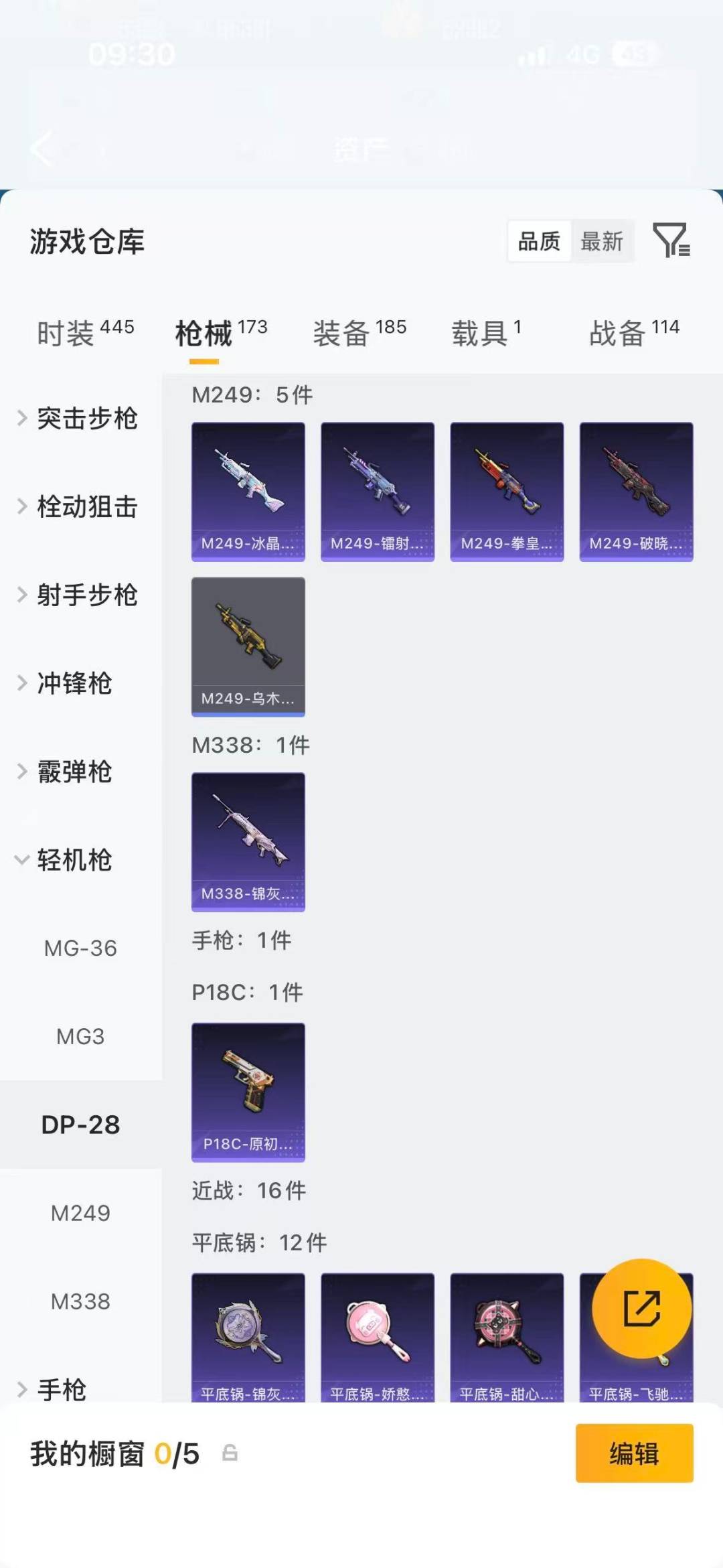
Task: Select the P18C-原初 pistol icon
Action: tap(248, 1092)
